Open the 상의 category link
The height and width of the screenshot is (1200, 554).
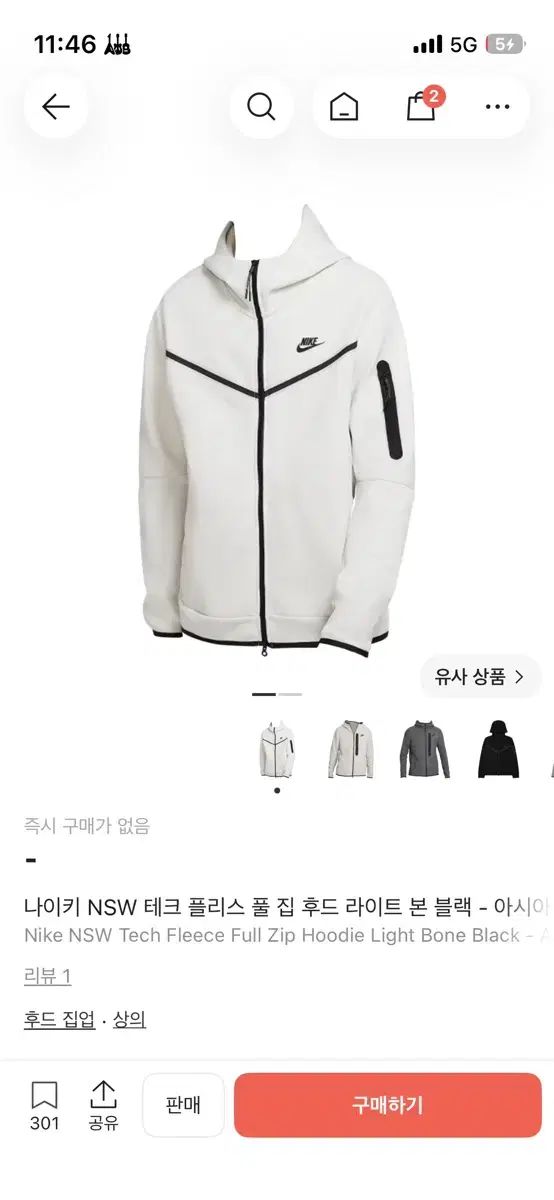tap(129, 1020)
